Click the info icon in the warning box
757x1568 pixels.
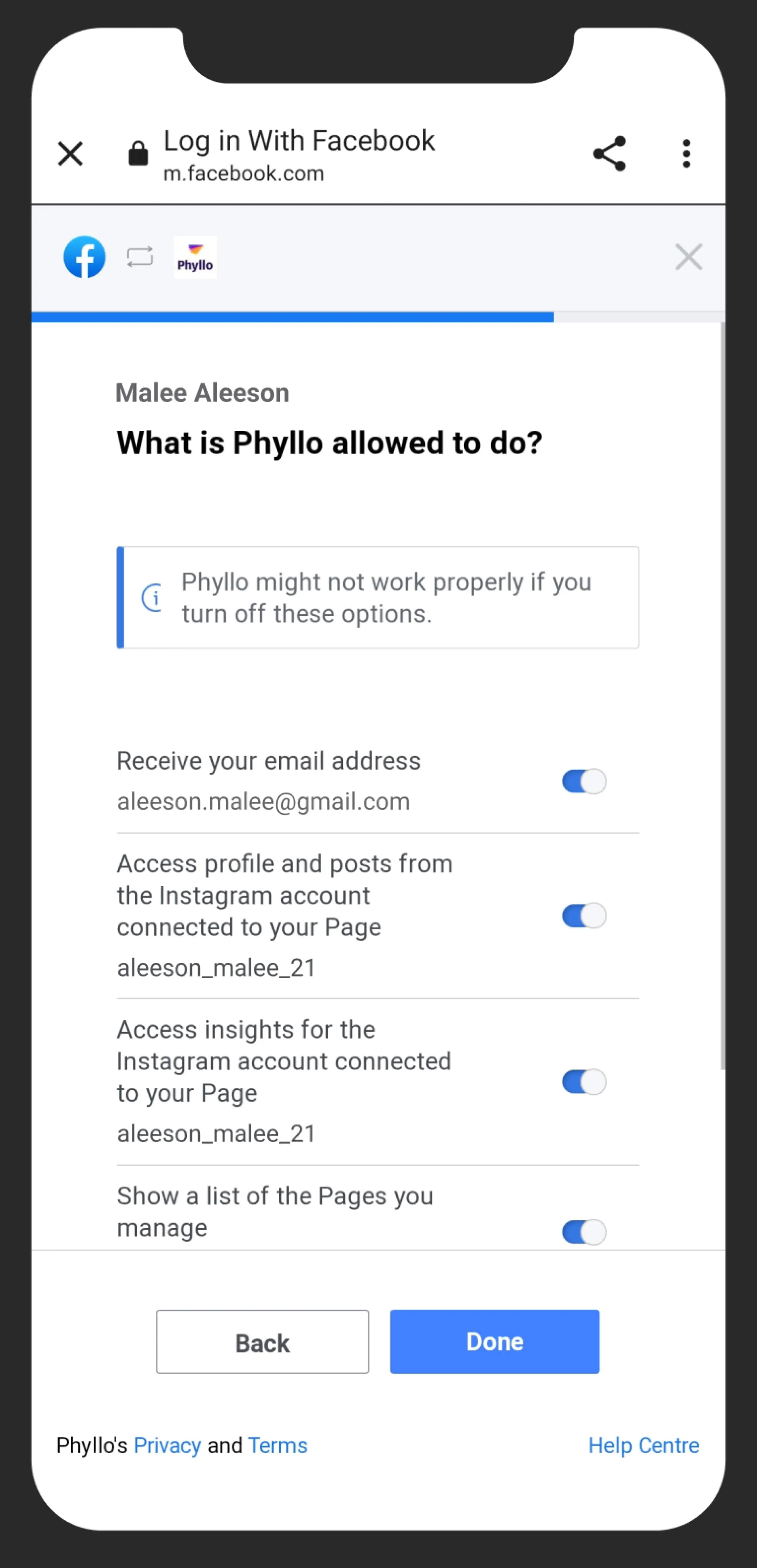point(153,598)
